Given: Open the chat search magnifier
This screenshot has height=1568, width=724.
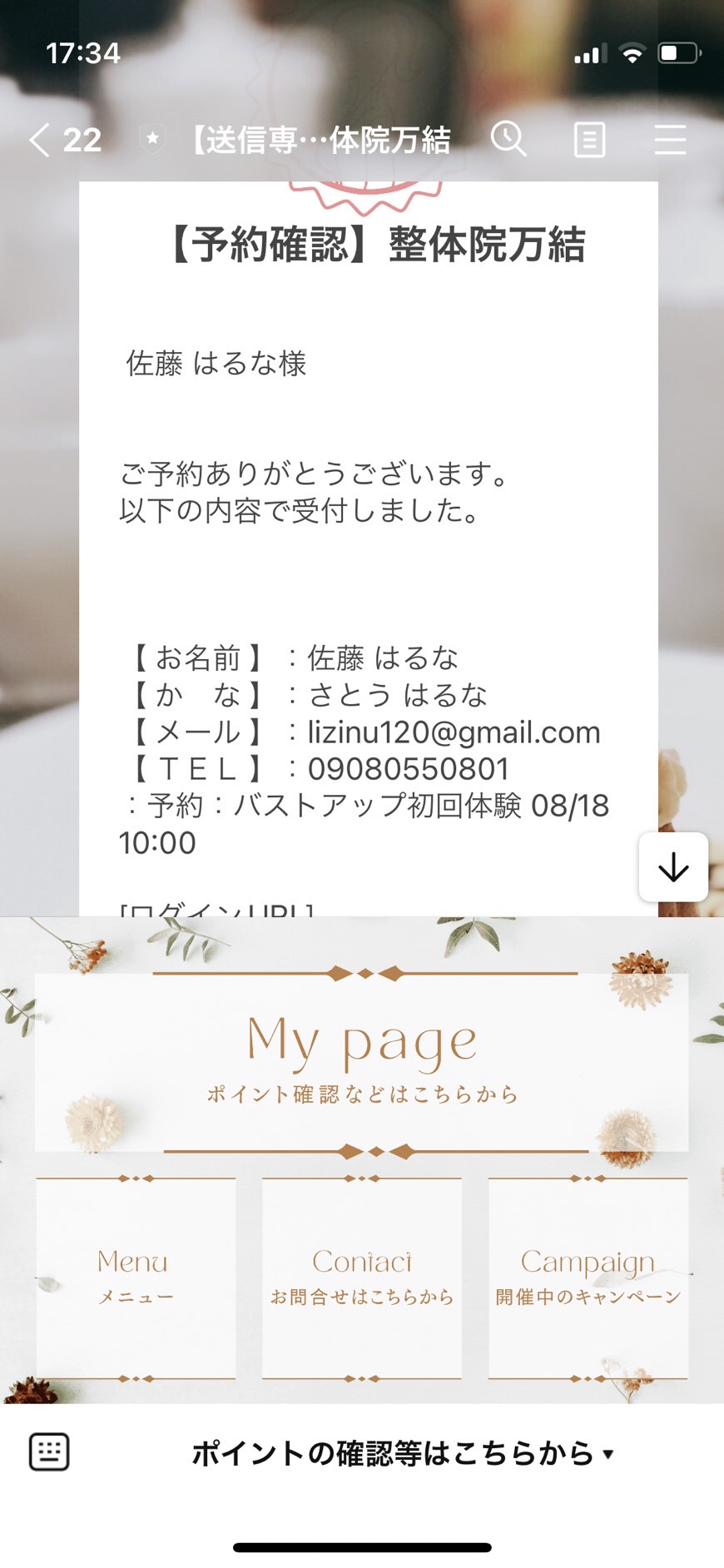Looking at the screenshot, I should [x=508, y=139].
